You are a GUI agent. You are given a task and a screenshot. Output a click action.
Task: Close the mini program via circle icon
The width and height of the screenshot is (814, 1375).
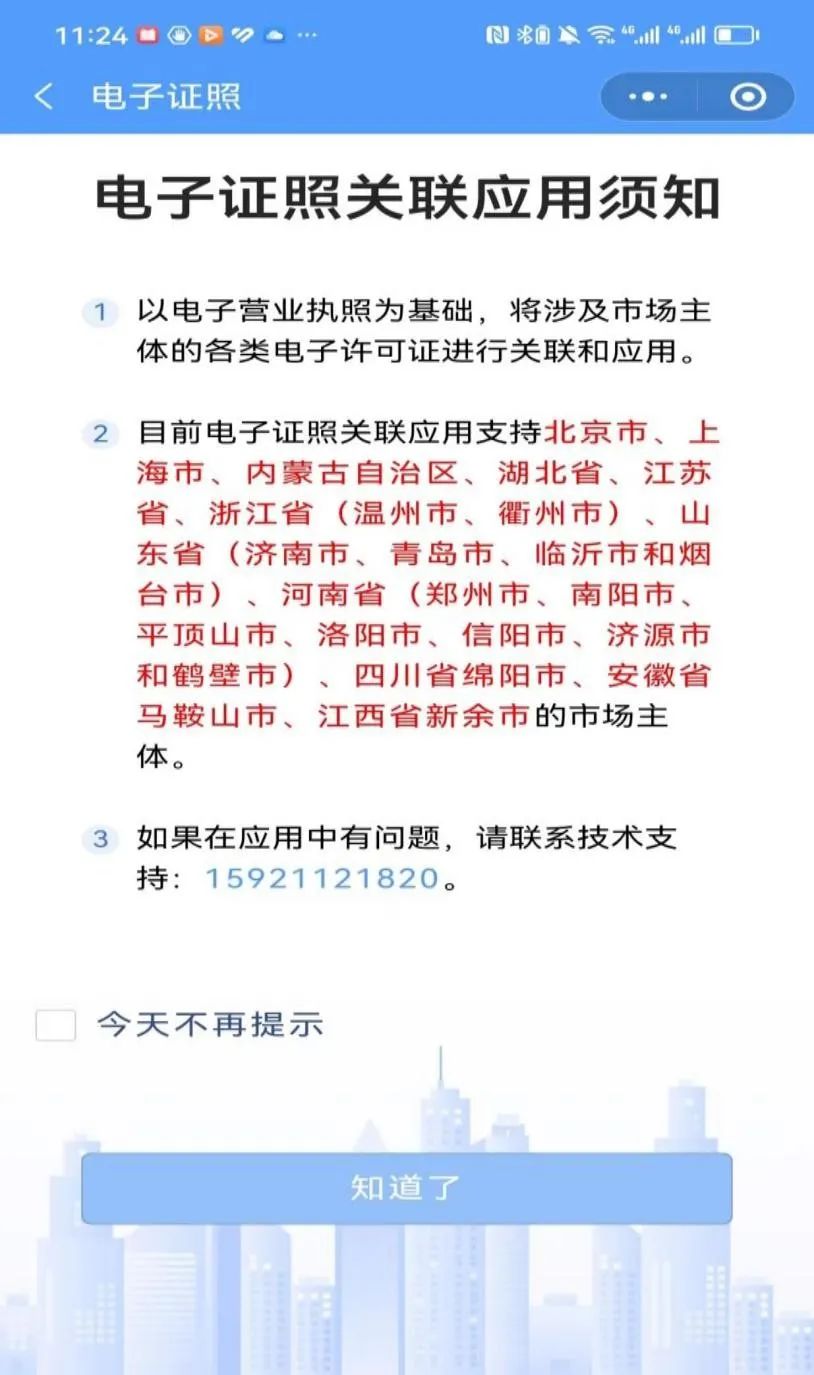pyautogui.click(x=747, y=97)
